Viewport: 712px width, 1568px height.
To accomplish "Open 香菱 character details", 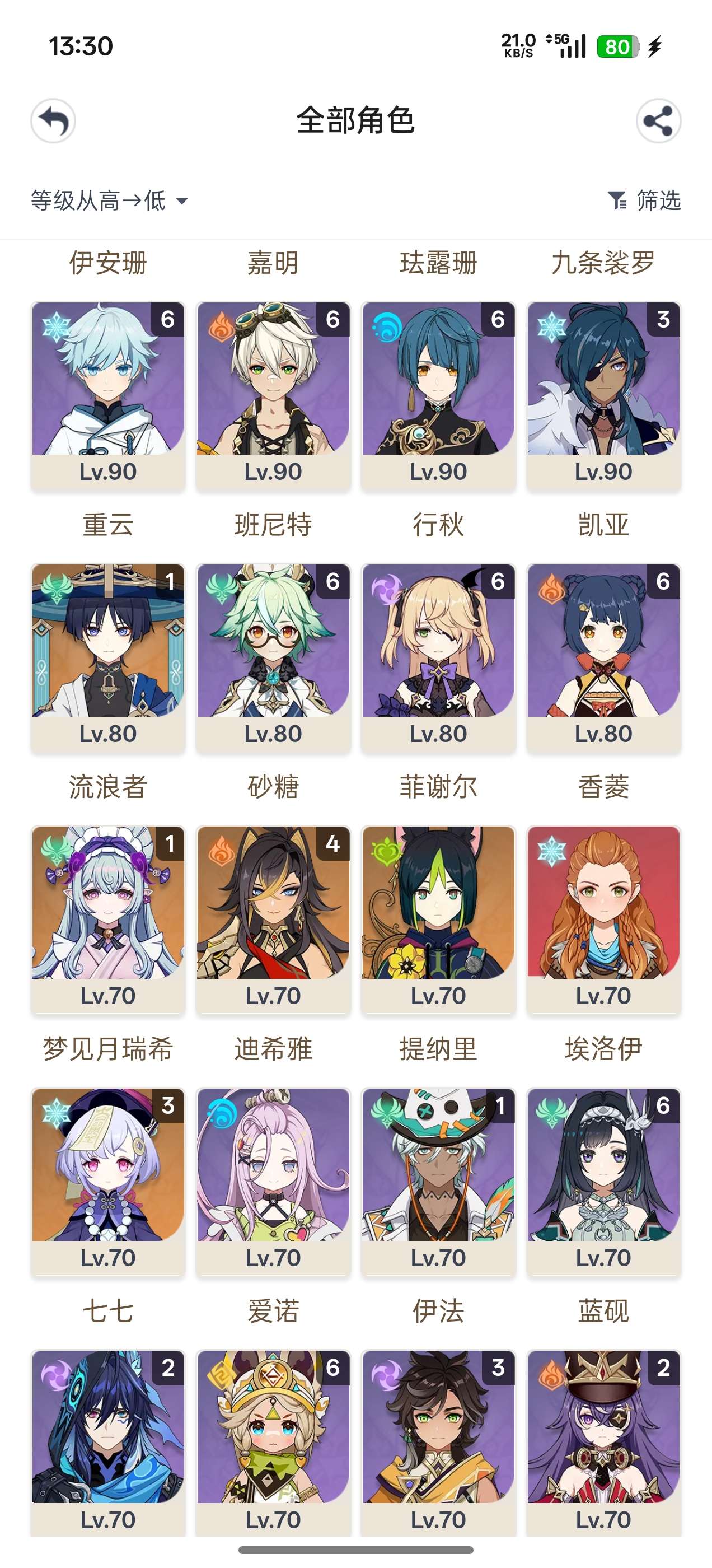I will (603, 657).
